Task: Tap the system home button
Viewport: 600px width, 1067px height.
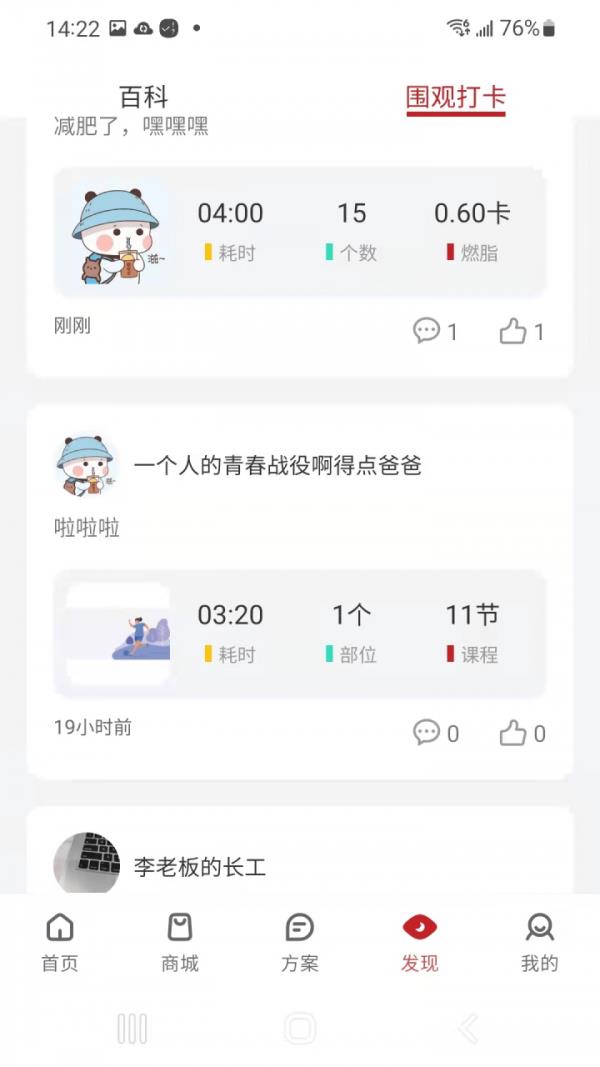Action: 300,1028
